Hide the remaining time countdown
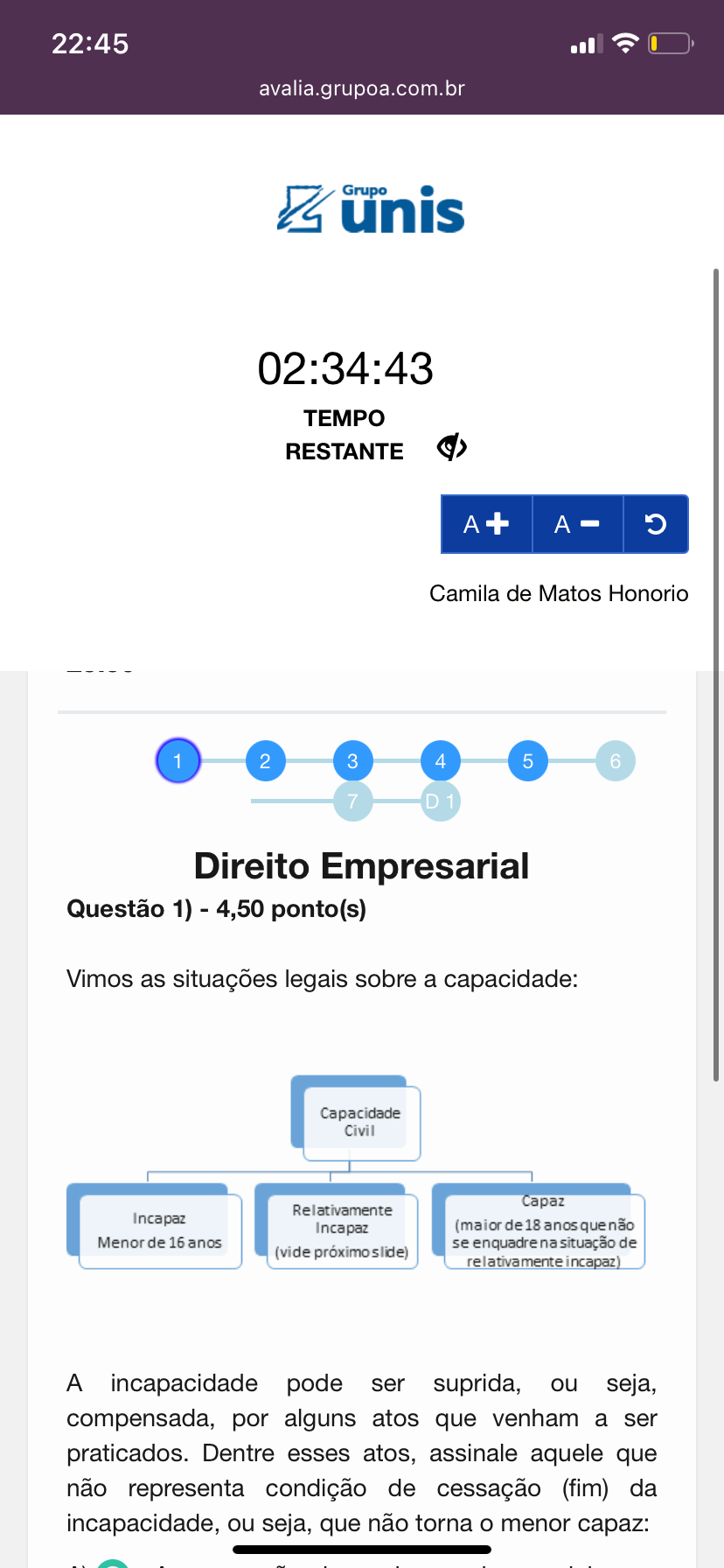 (x=451, y=447)
